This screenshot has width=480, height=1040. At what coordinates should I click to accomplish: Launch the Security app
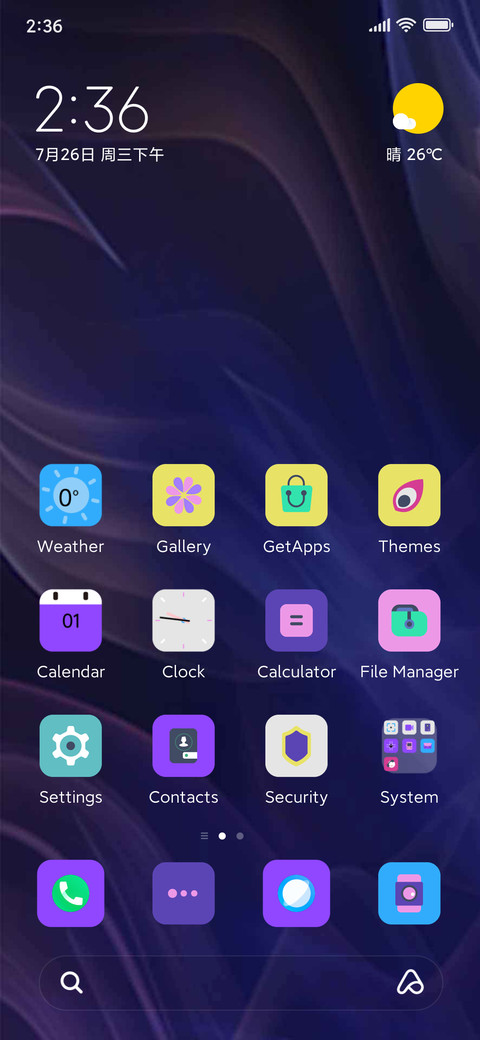point(296,746)
